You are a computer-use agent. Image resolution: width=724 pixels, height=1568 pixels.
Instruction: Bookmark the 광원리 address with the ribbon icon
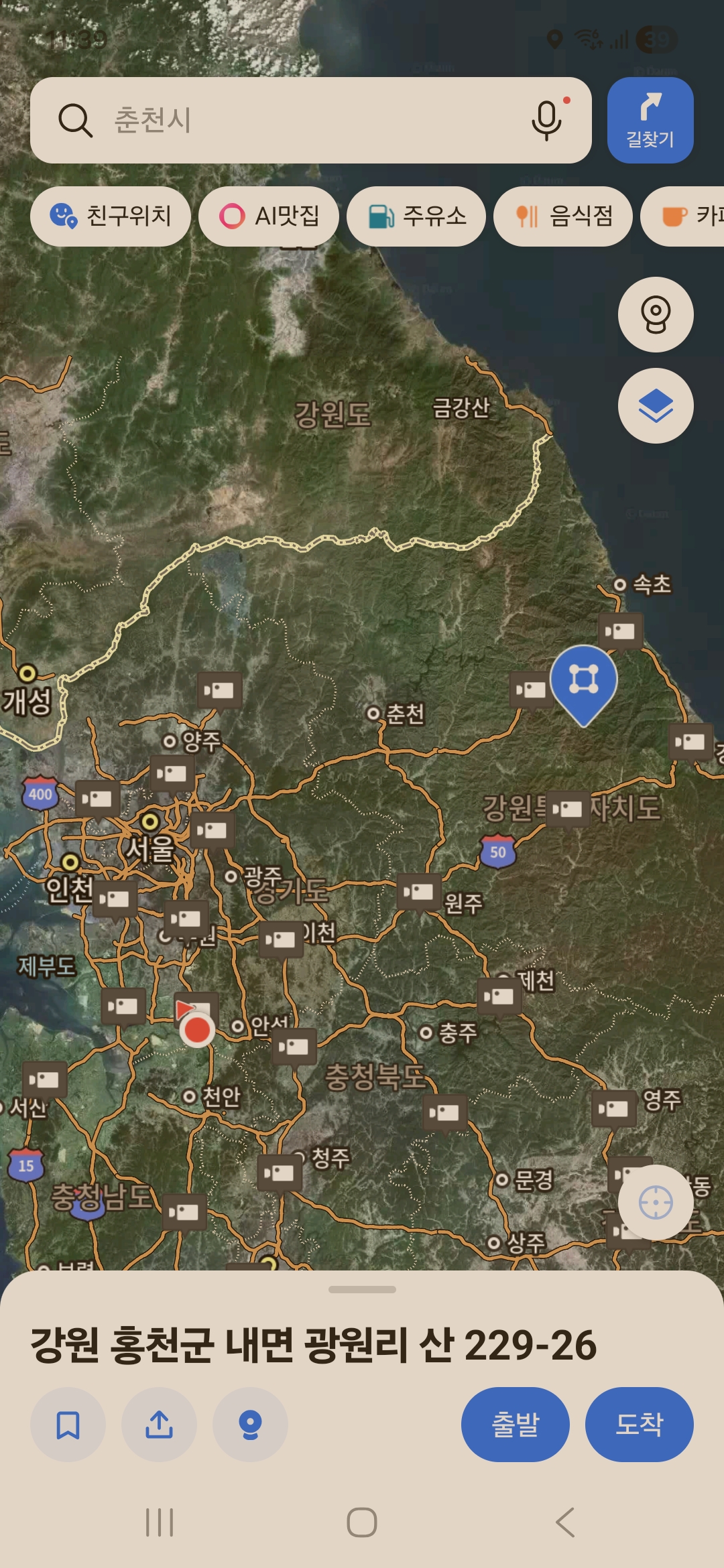tap(69, 1425)
